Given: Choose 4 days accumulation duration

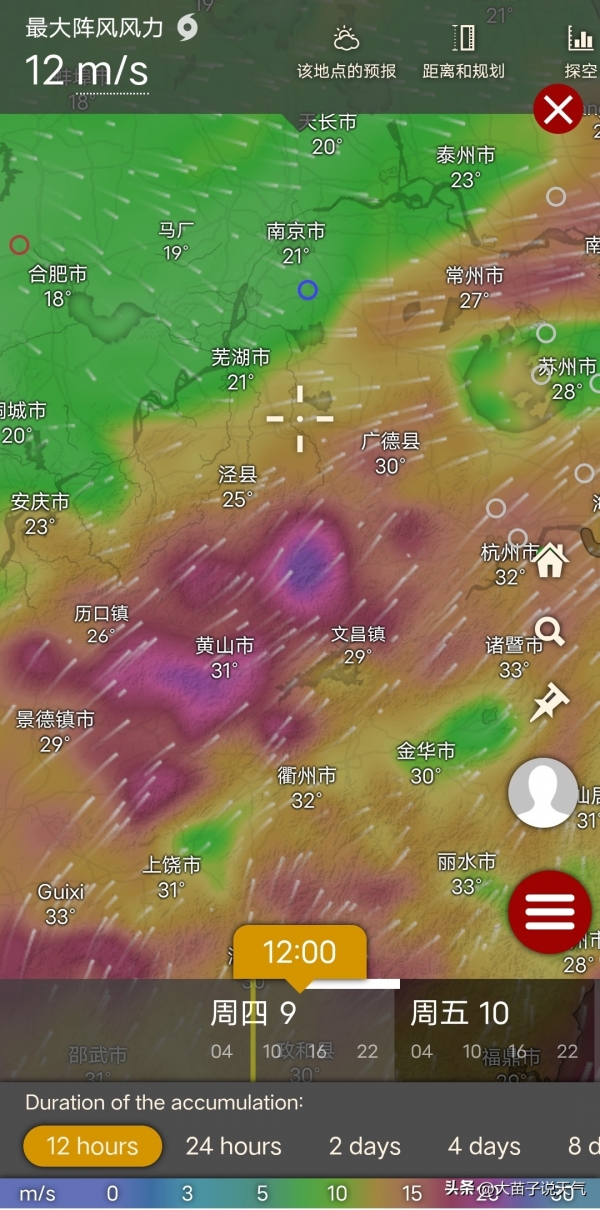Looking at the screenshot, I should point(484,1146).
